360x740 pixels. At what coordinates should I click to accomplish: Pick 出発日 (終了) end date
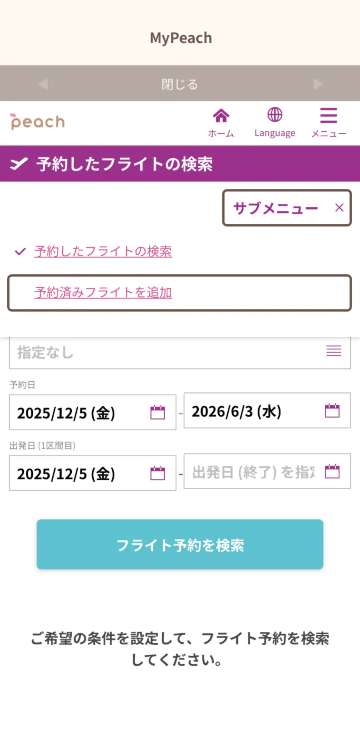(267, 471)
